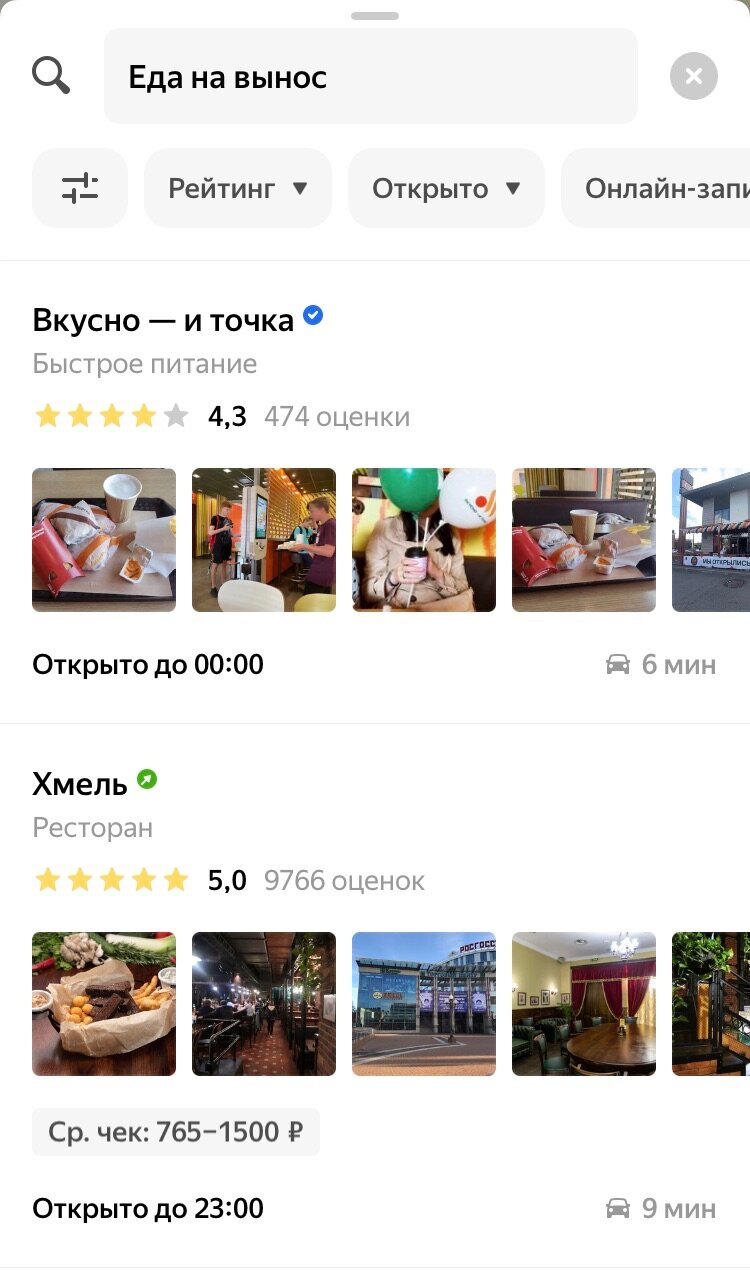Open the filters settings icon
Screen dimensions: 750x1286
point(80,188)
